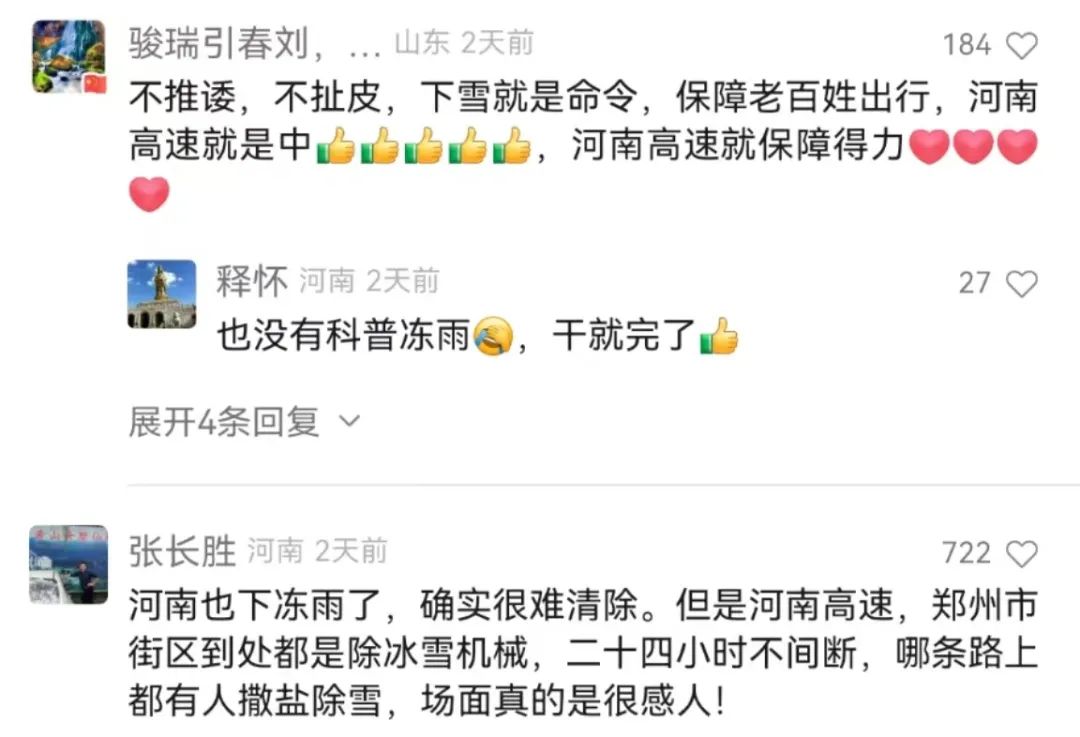1080x737 pixels.
Task: Like the comment by 骏瑞引春刘
Action: (x=1021, y=45)
